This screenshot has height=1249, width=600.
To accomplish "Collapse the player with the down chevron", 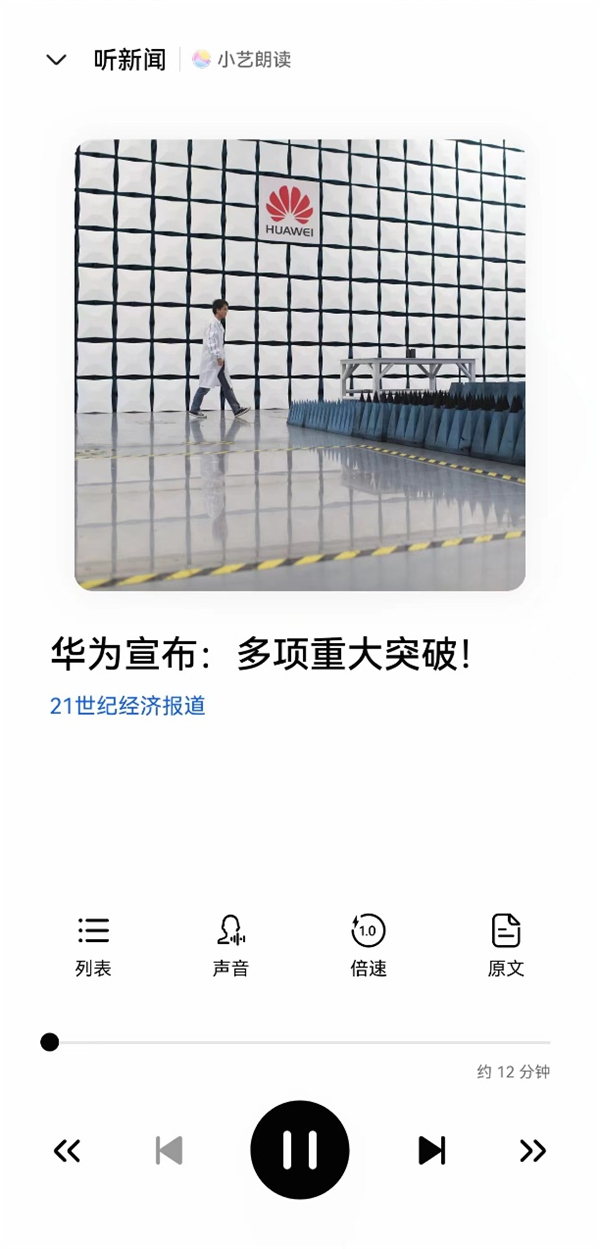I will click(57, 60).
